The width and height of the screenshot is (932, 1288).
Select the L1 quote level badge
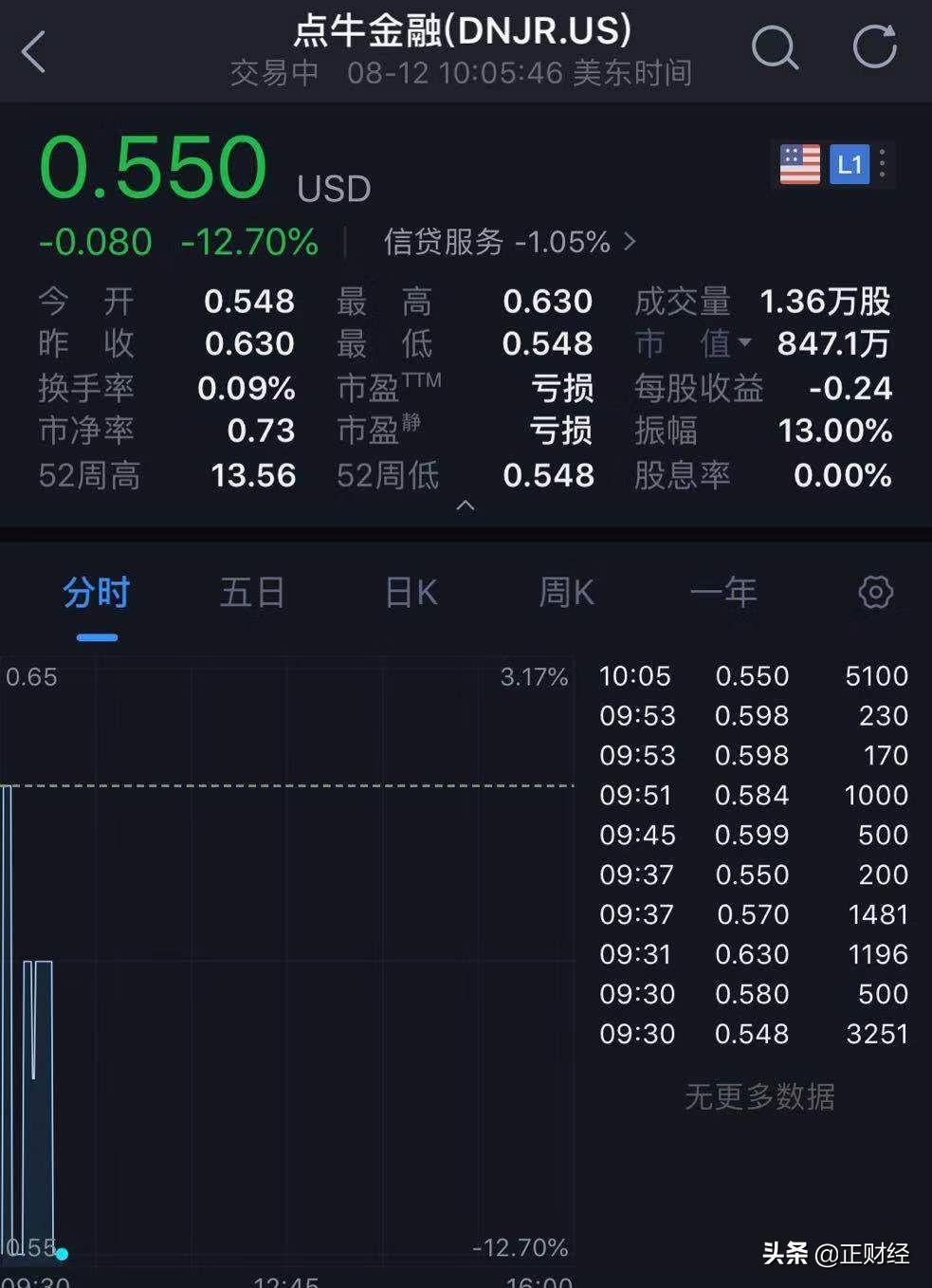pos(850,163)
